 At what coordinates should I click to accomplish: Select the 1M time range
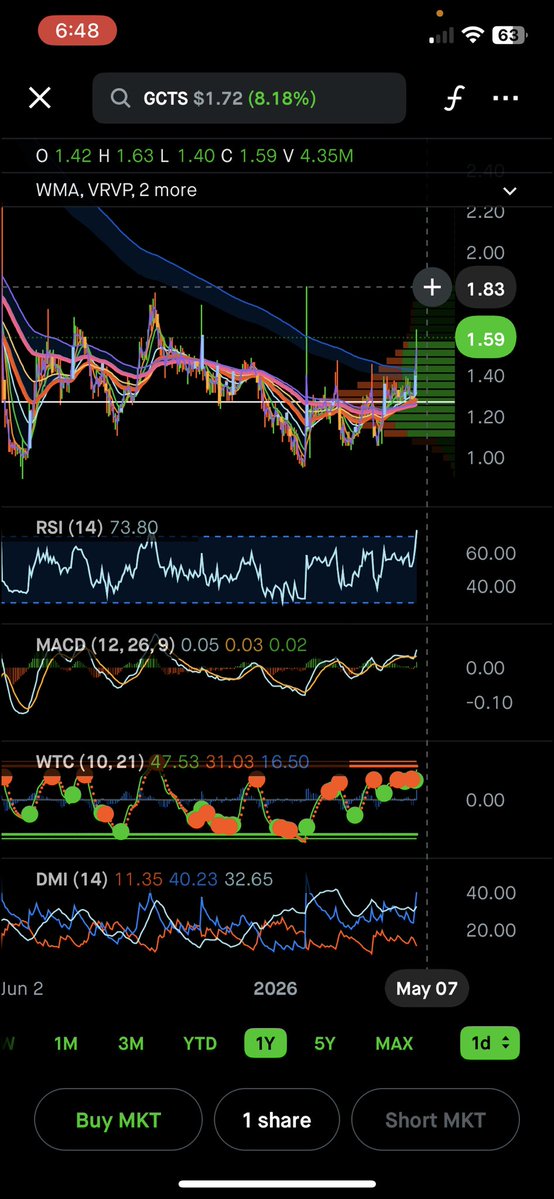pyautogui.click(x=66, y=1044)
